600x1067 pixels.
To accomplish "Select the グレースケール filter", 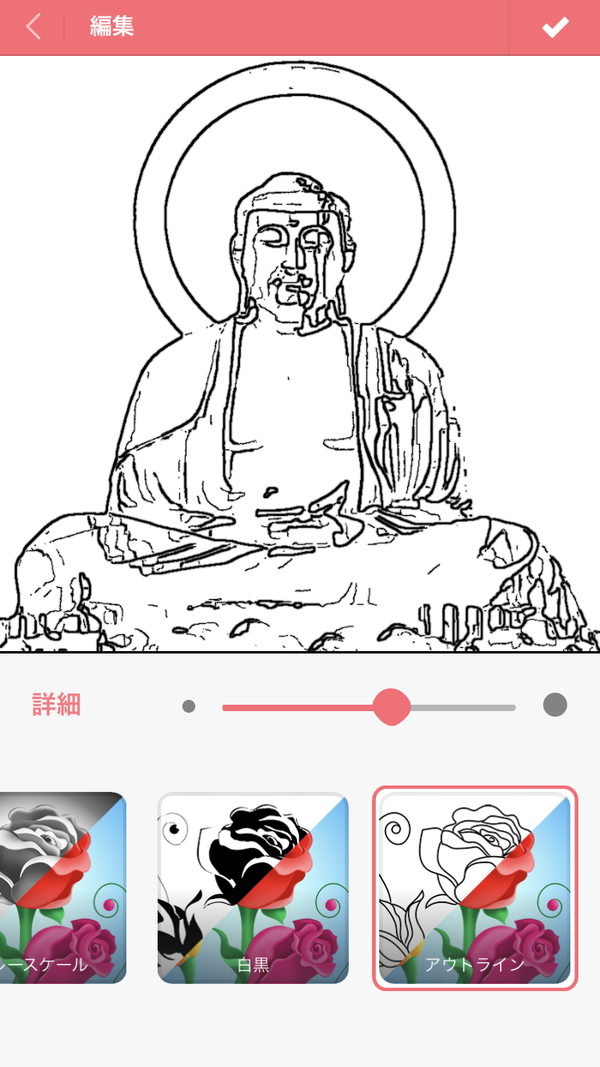I will 63,887.
